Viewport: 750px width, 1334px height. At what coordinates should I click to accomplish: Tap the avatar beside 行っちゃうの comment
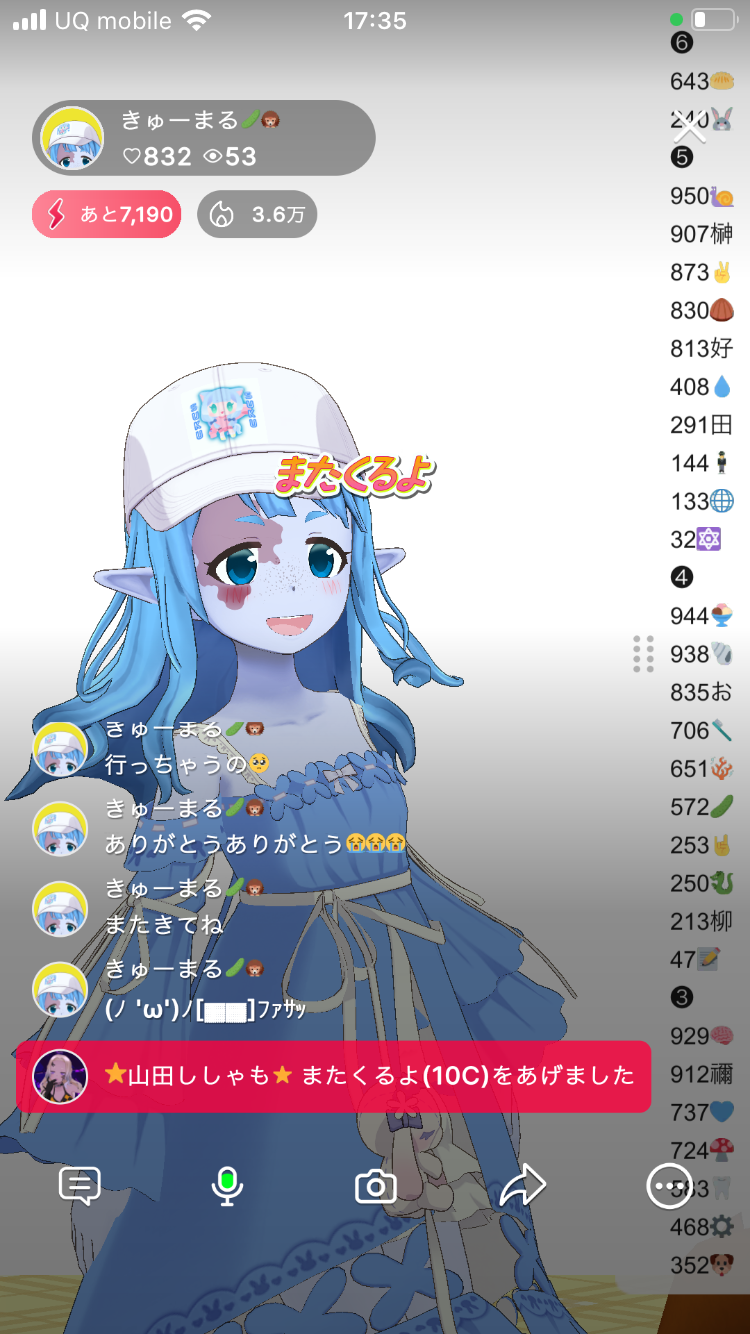pos(60,747)
